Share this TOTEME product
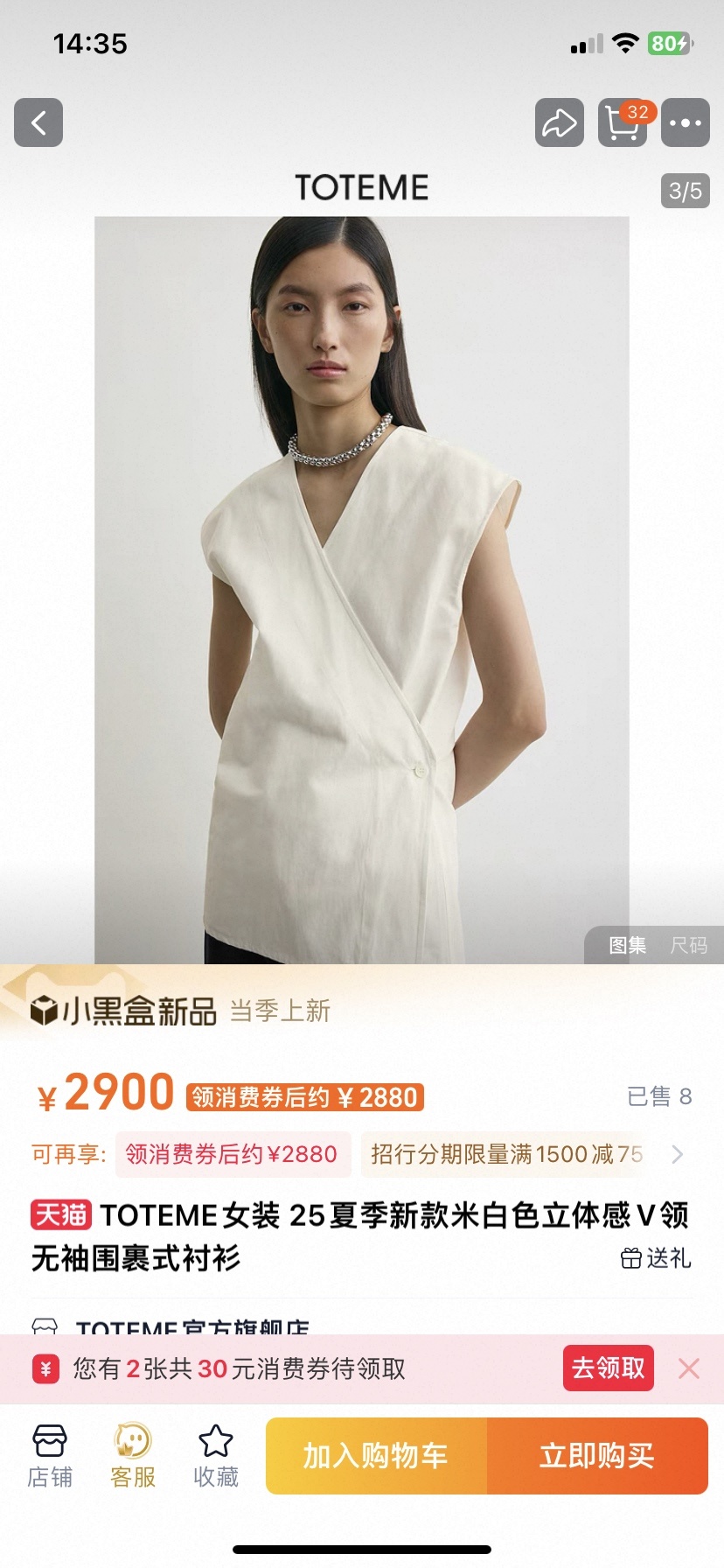This screenshot has height=1568, width=724. pos(559,122)
